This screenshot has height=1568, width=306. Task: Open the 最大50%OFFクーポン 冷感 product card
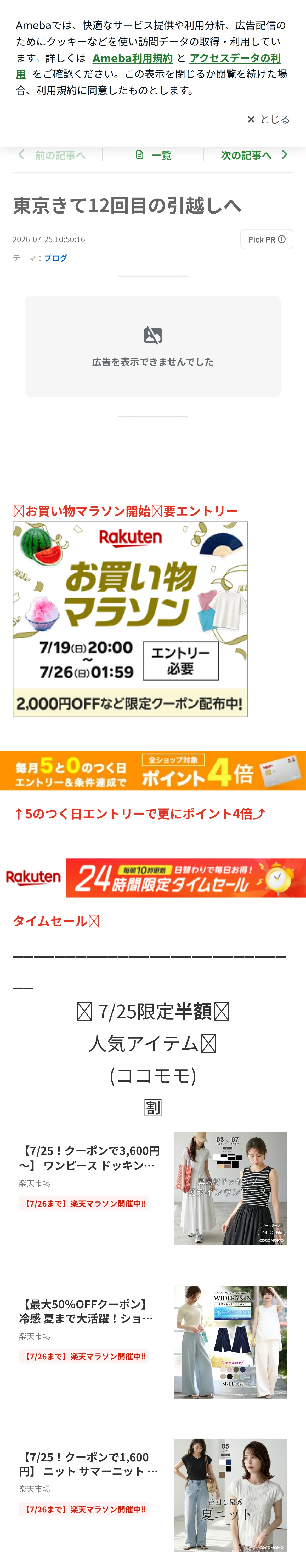tap(153, 1342)
